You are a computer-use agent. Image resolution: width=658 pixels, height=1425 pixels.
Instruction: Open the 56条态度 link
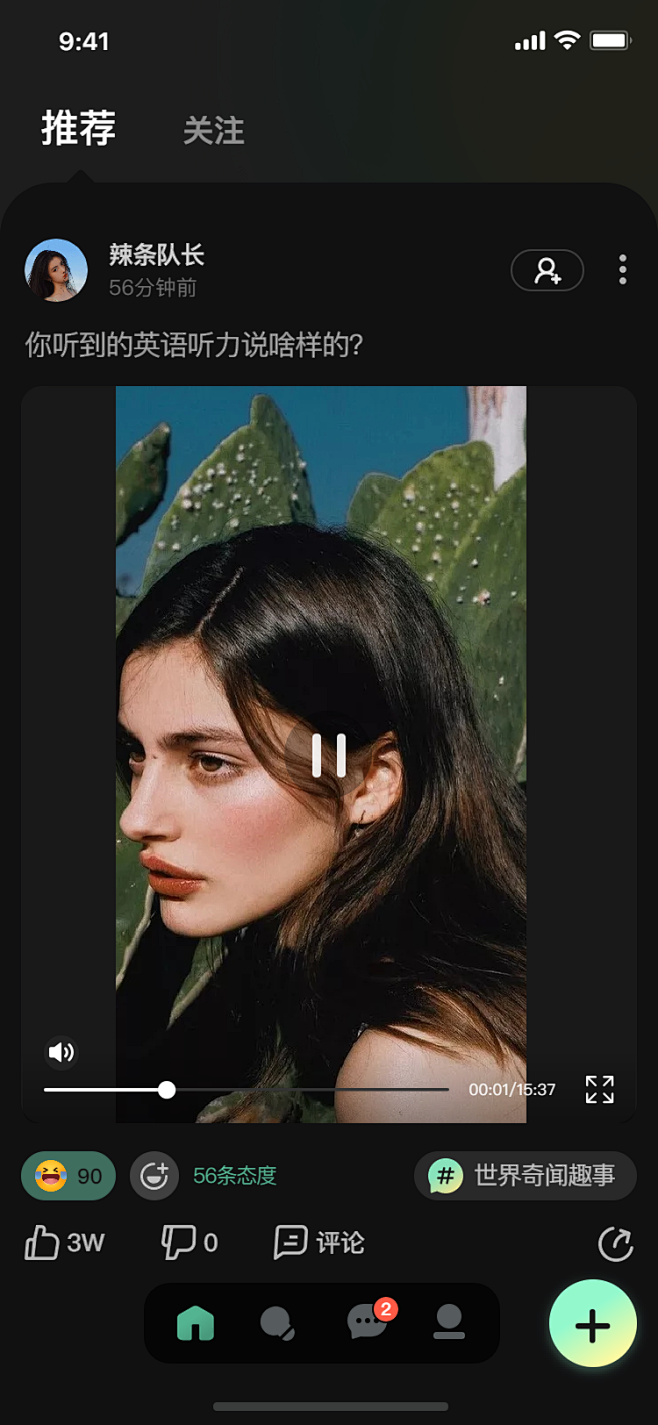234,1176
